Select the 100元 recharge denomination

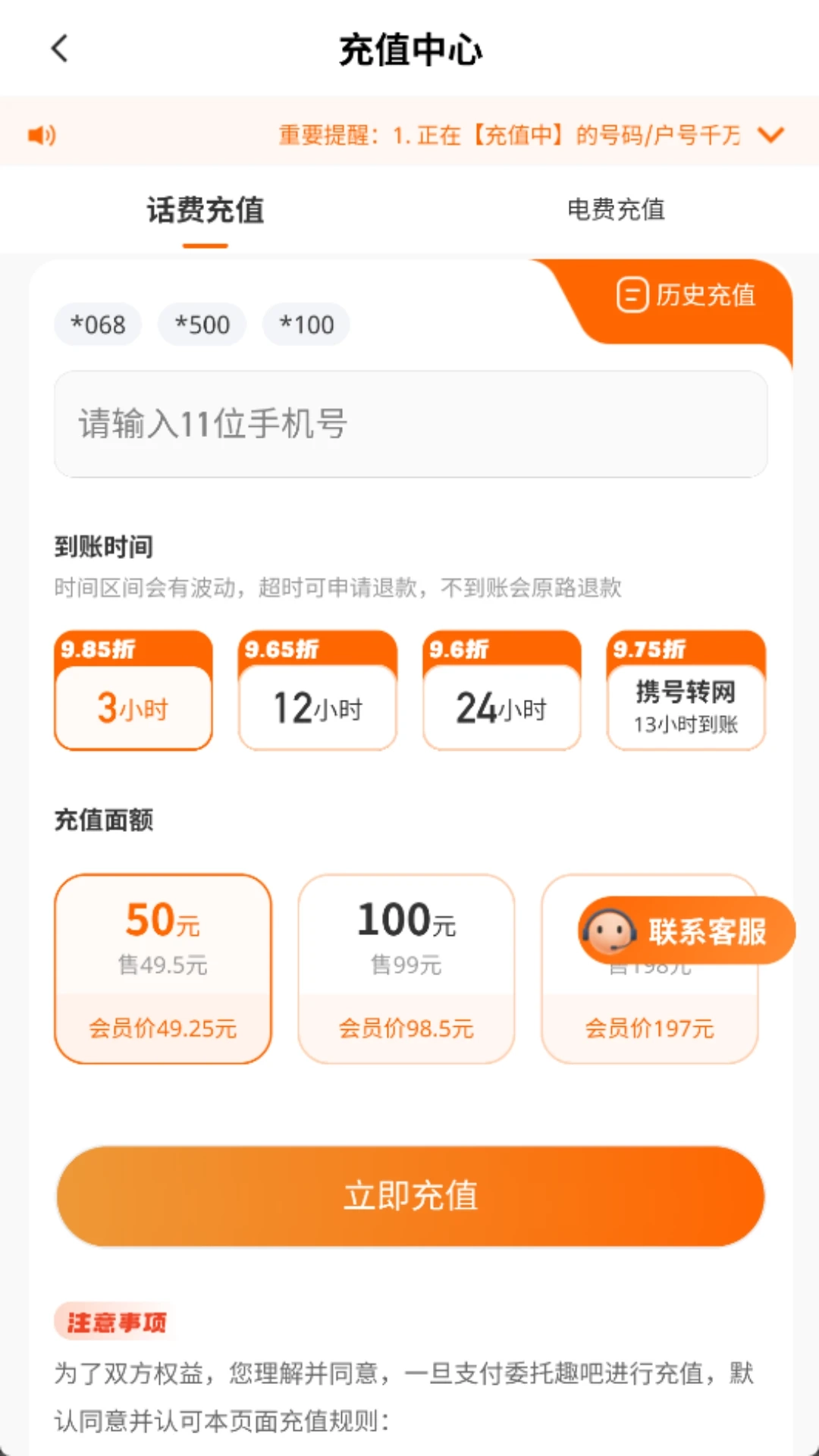406,963
